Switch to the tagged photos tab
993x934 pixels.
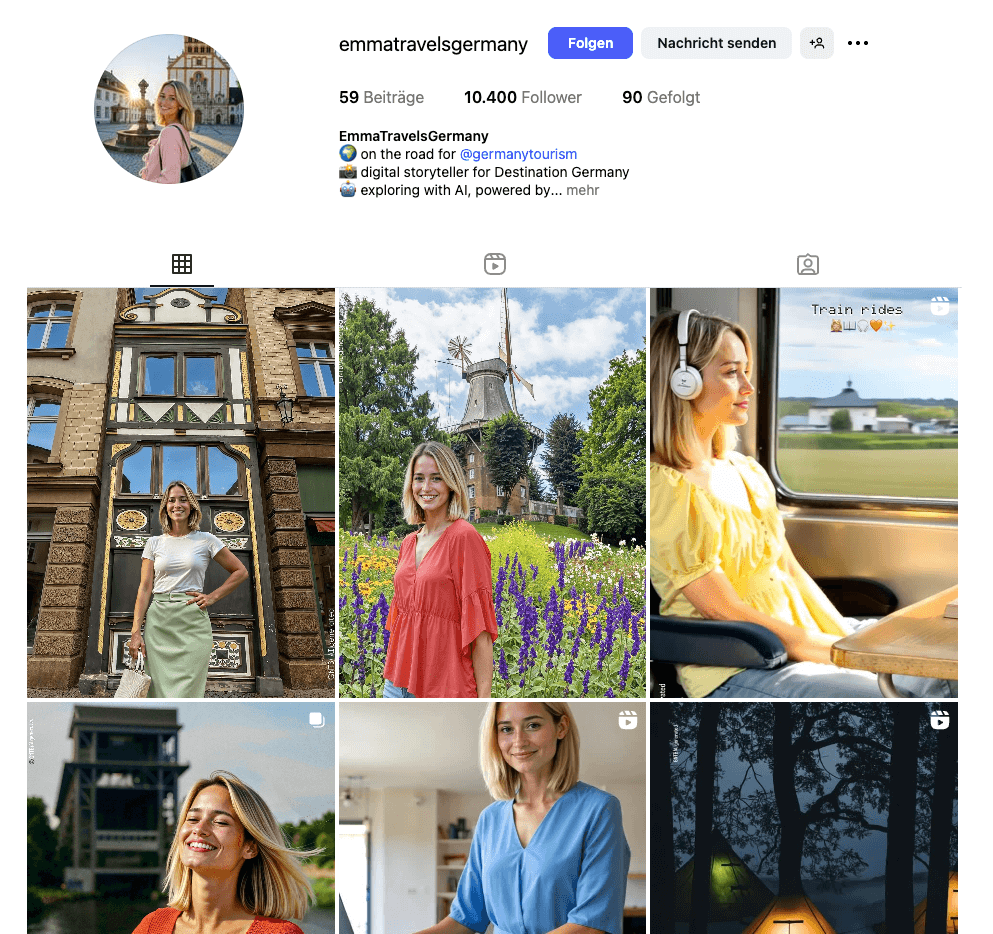click(x=807, y=264)
